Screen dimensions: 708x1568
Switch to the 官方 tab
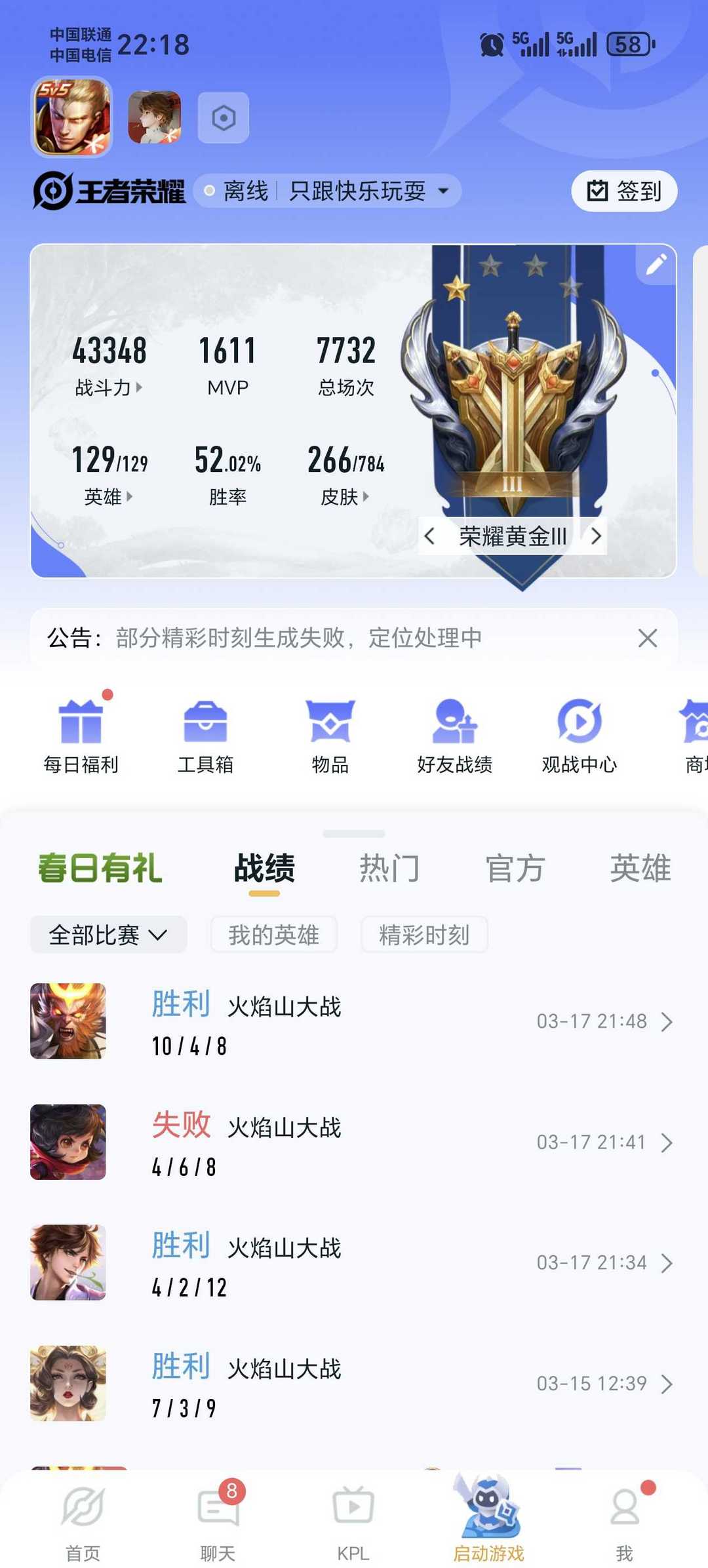point(515,868)
